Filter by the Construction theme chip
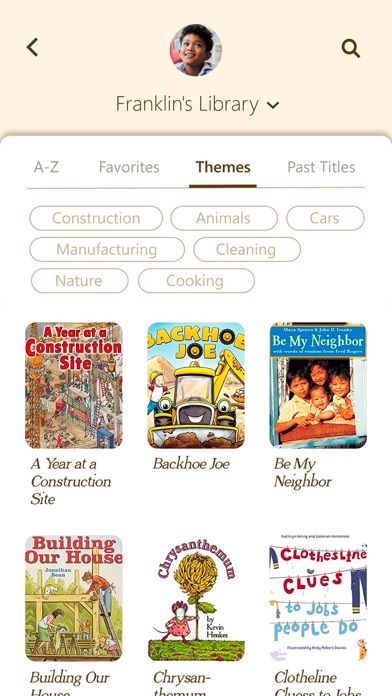Image resolution: width=392 pixels, height=696 pixels. [x=96, y=218]
